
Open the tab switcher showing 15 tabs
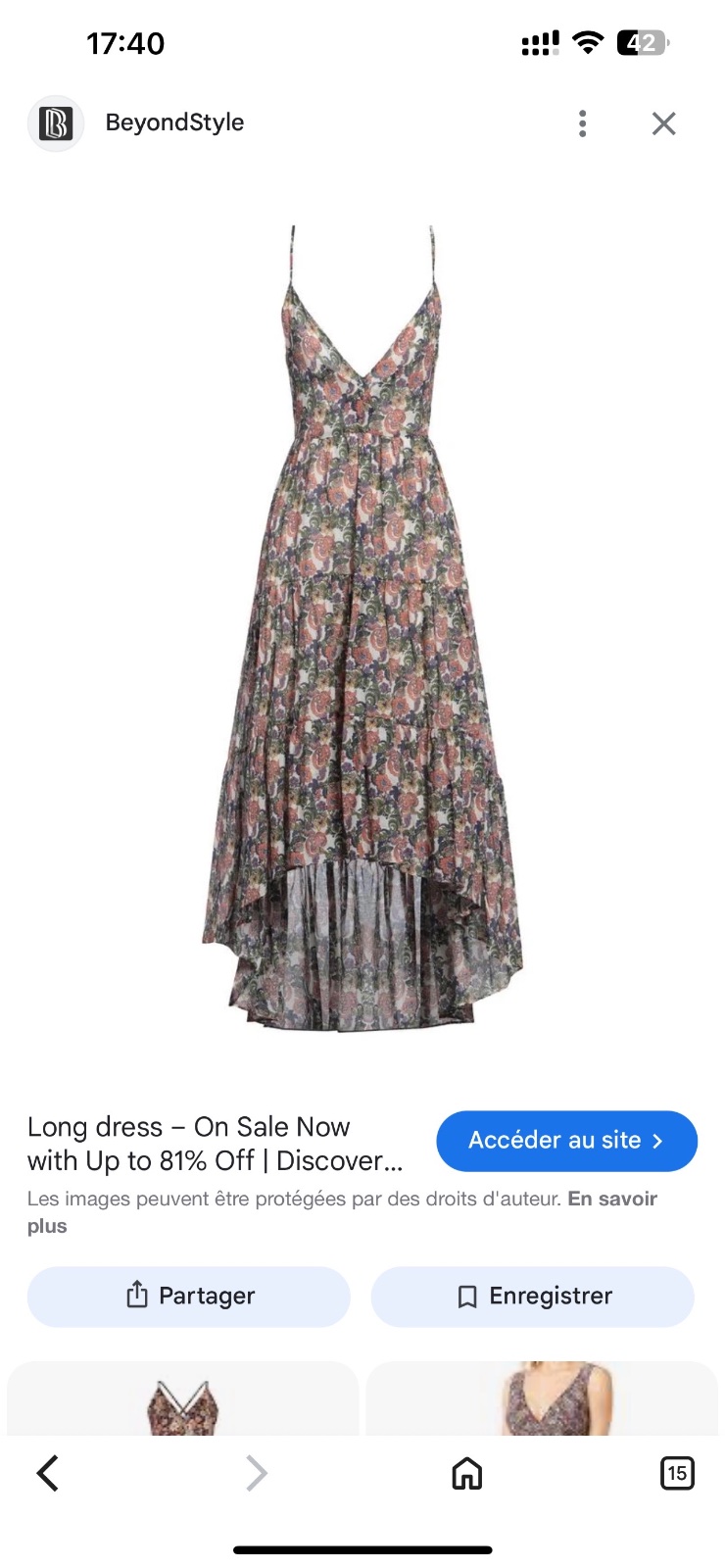(x=677, y=1473)
